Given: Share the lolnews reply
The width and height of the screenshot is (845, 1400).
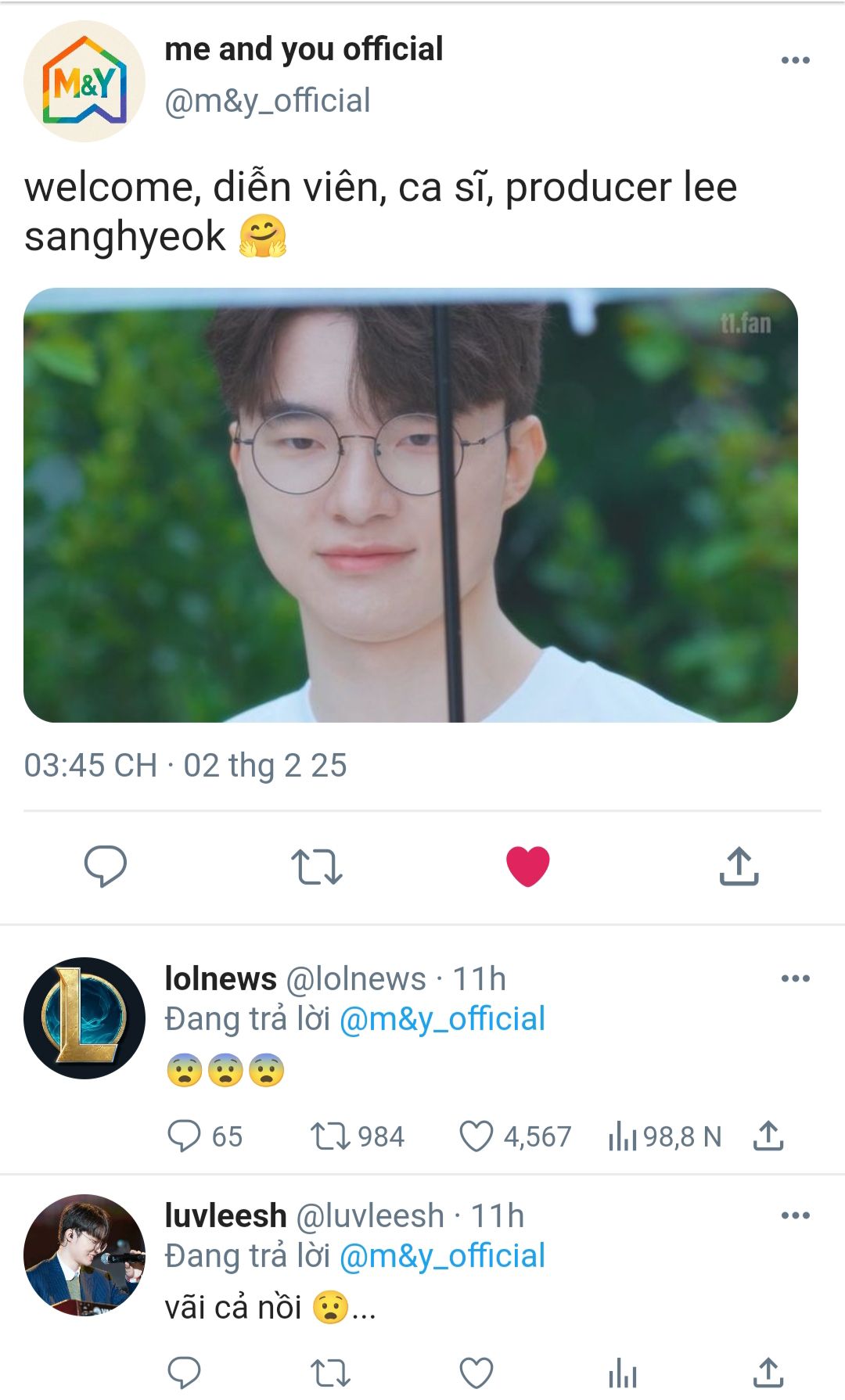Looking at the screenshot, I should [768, 1136].
